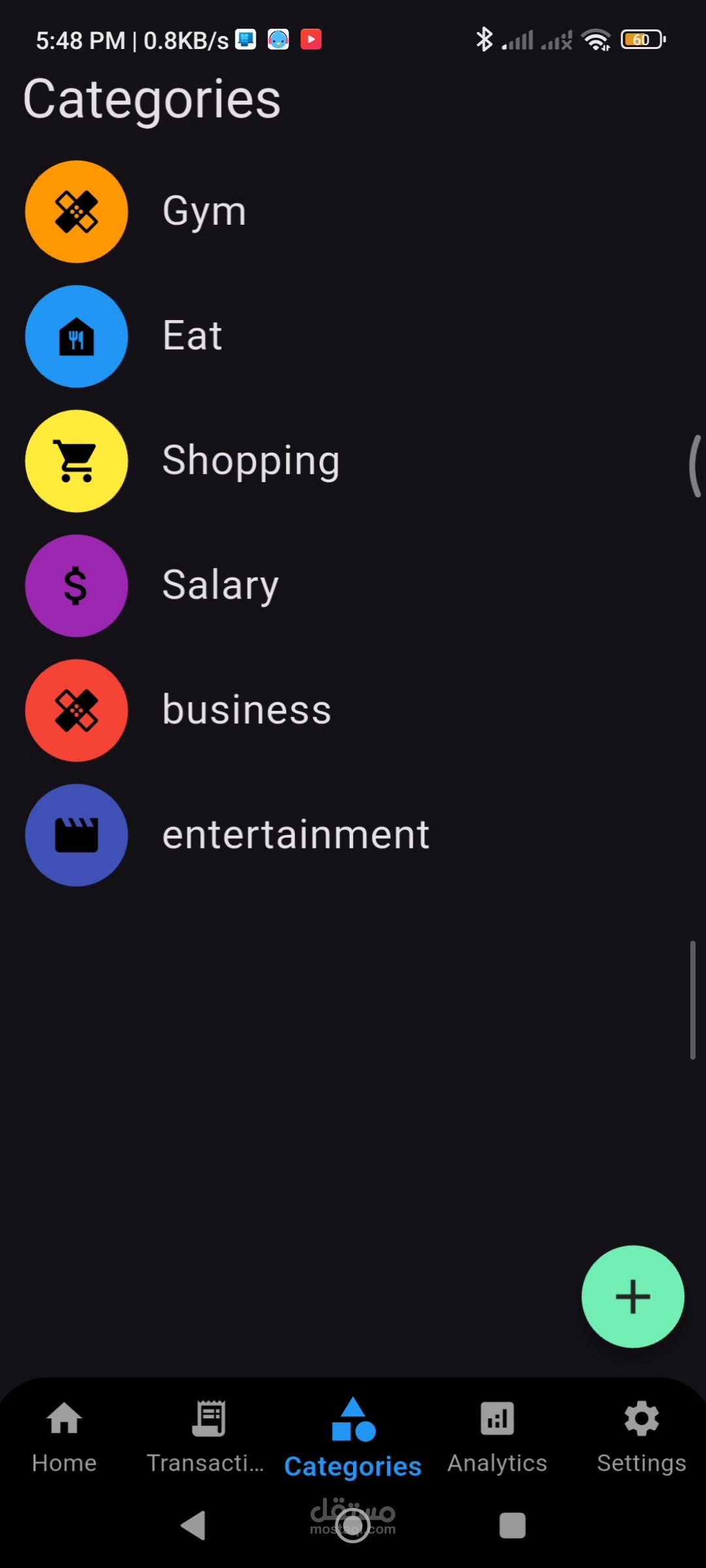
Task: Open the Shopping category
Action: 250,461
